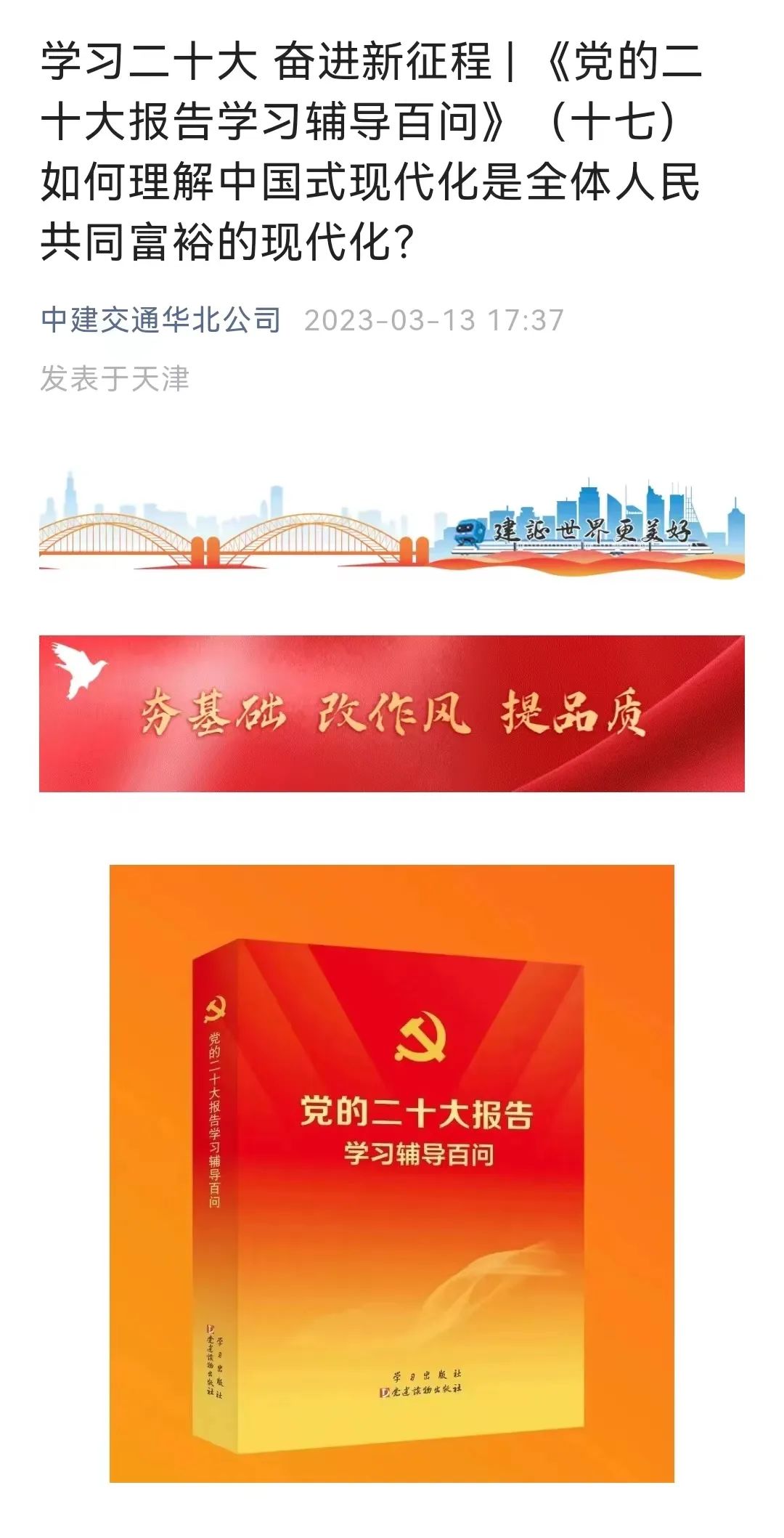This screenshot has height=1538, width=784.
Task: View the 党的二十大报告 book cover image
Action: [x=392, y=1172]
